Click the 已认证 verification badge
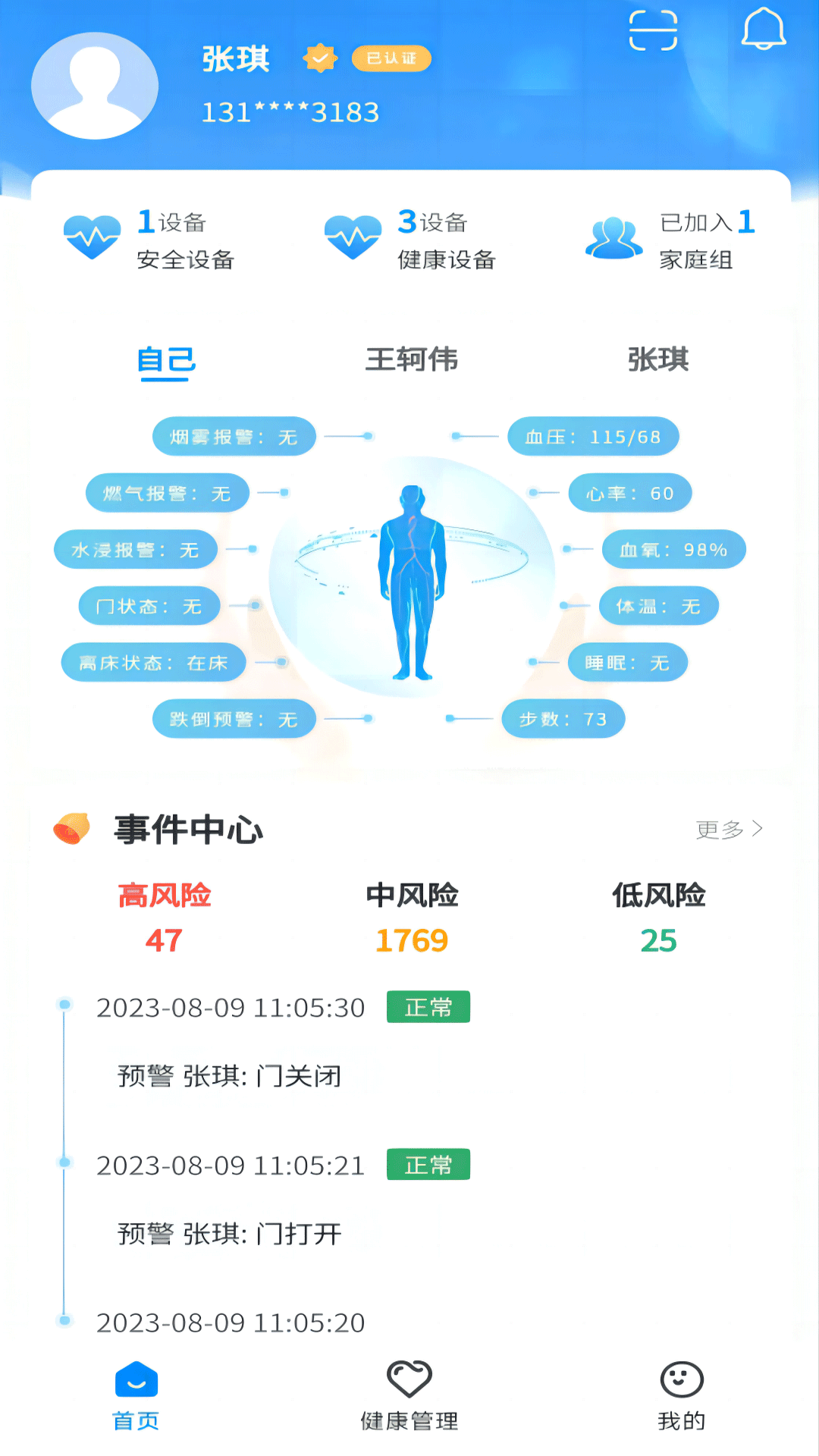Image resolution: width=819 pixels, height=1456 pixels. [x=393, y=60]
